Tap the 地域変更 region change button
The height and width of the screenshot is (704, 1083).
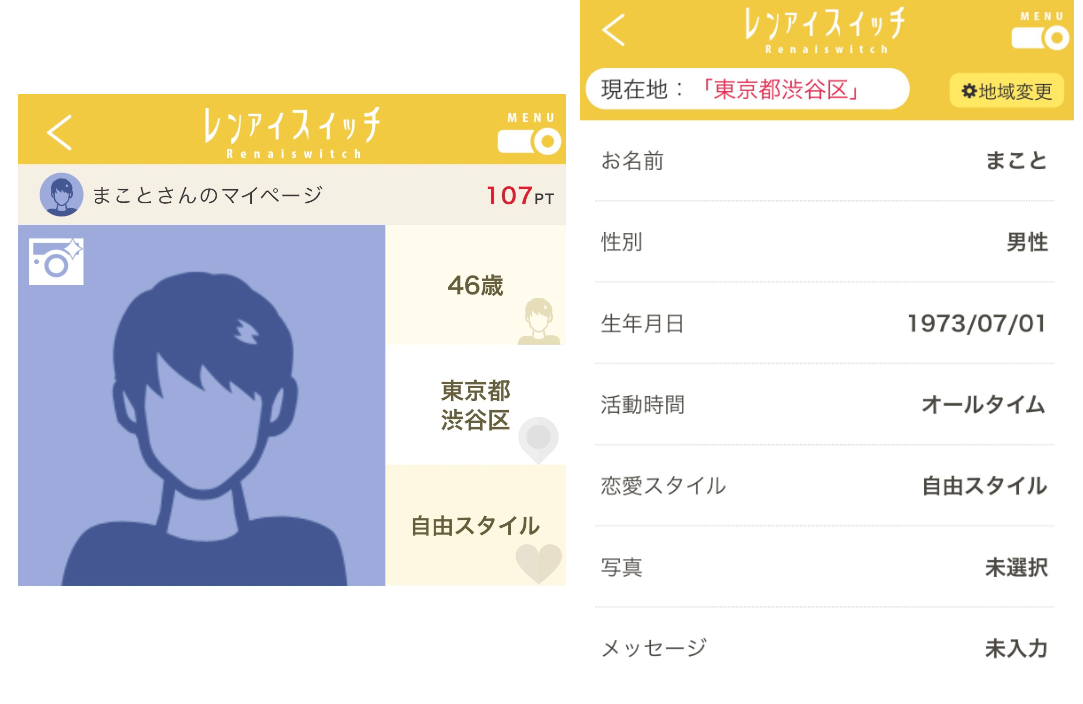(1006, 91)
